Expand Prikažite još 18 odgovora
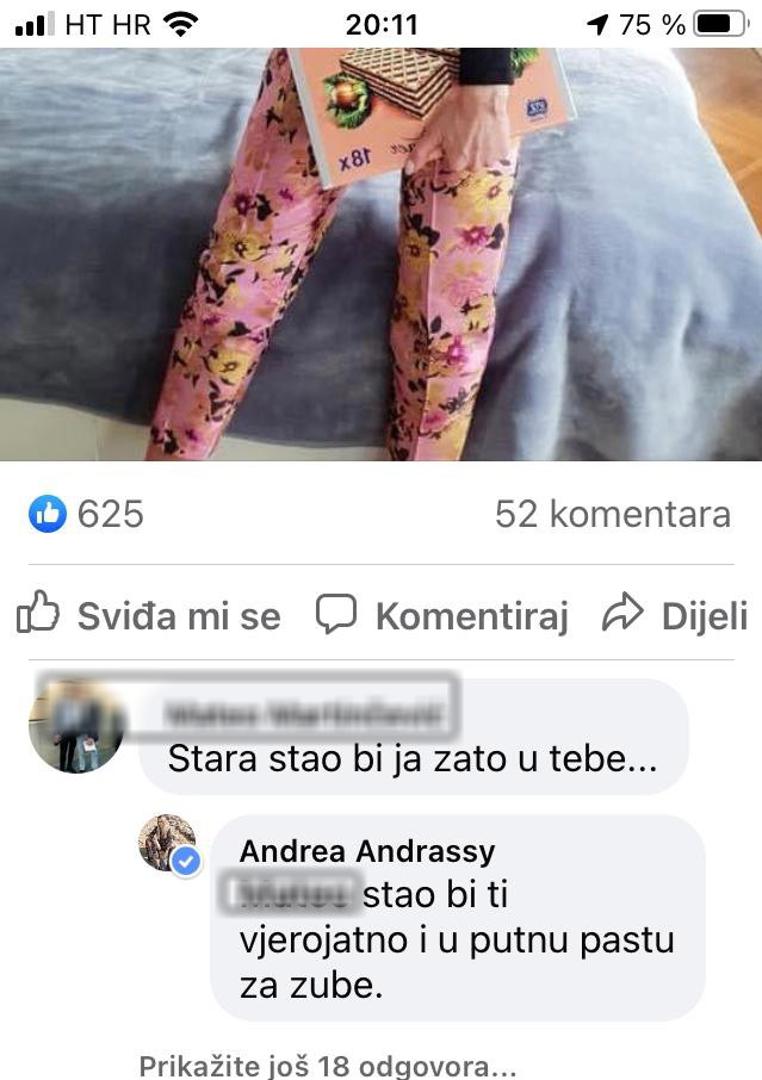The width and height of the screenshot is (762, 1080). (x=327, y=1066)
